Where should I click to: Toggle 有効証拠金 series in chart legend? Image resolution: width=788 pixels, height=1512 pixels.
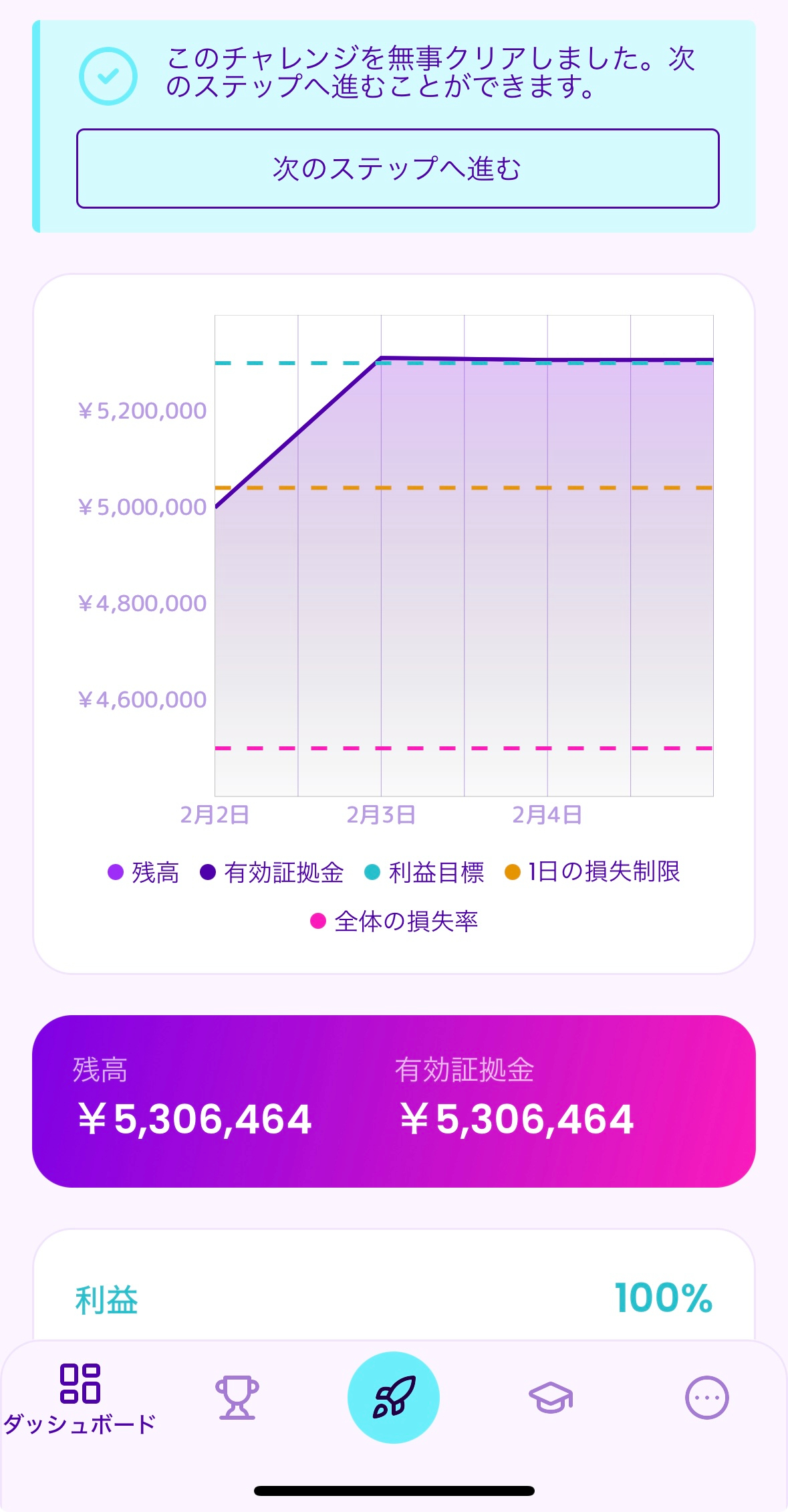[272, 873]
